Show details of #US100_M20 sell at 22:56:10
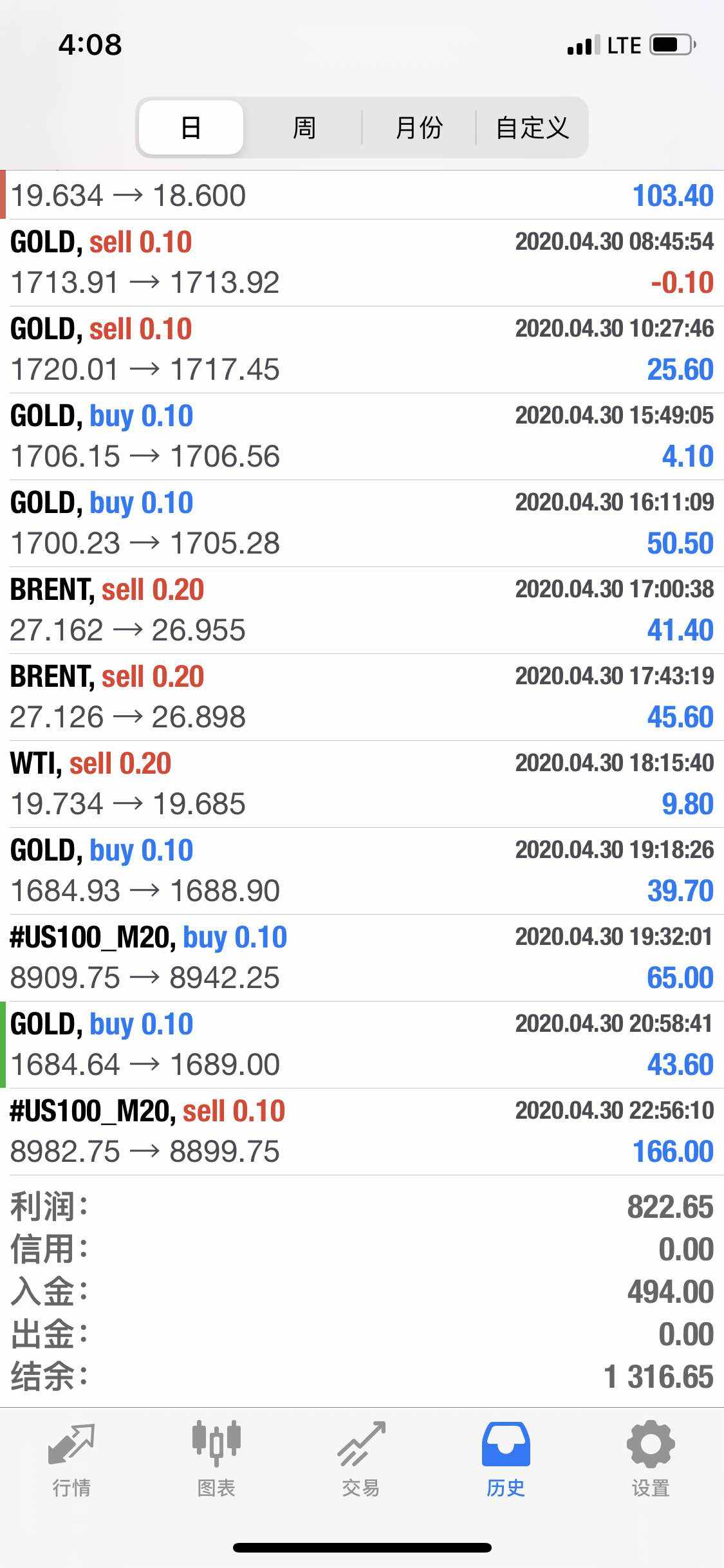 [362, 1132]
